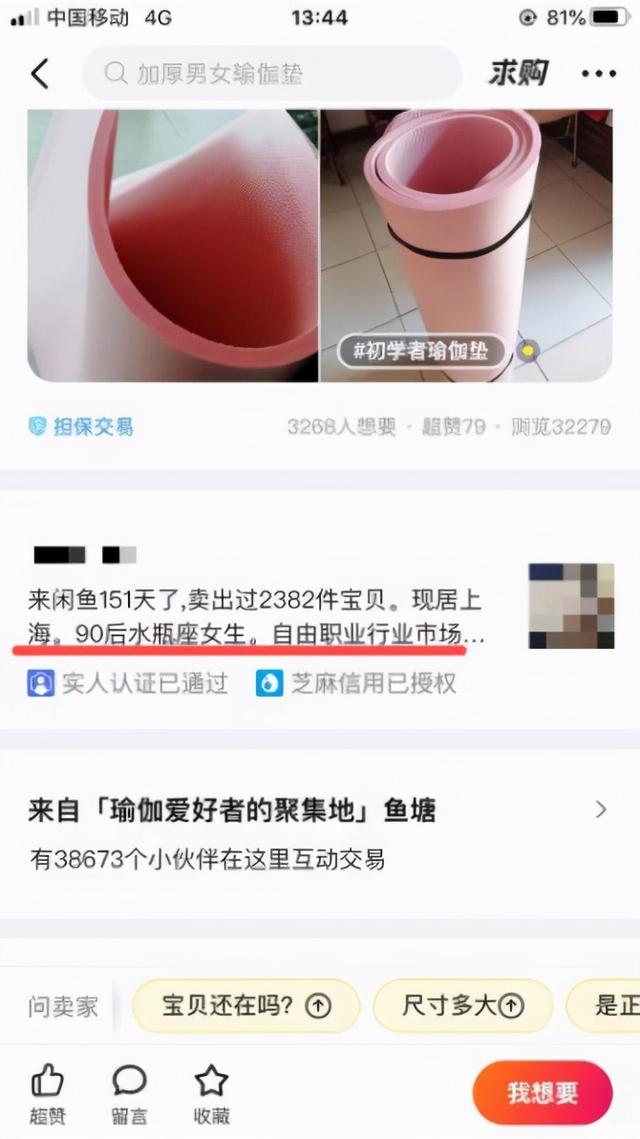640x1139 pixels.
Task: Give a 超赞 thumbs up
Action: pos(47,1094)
